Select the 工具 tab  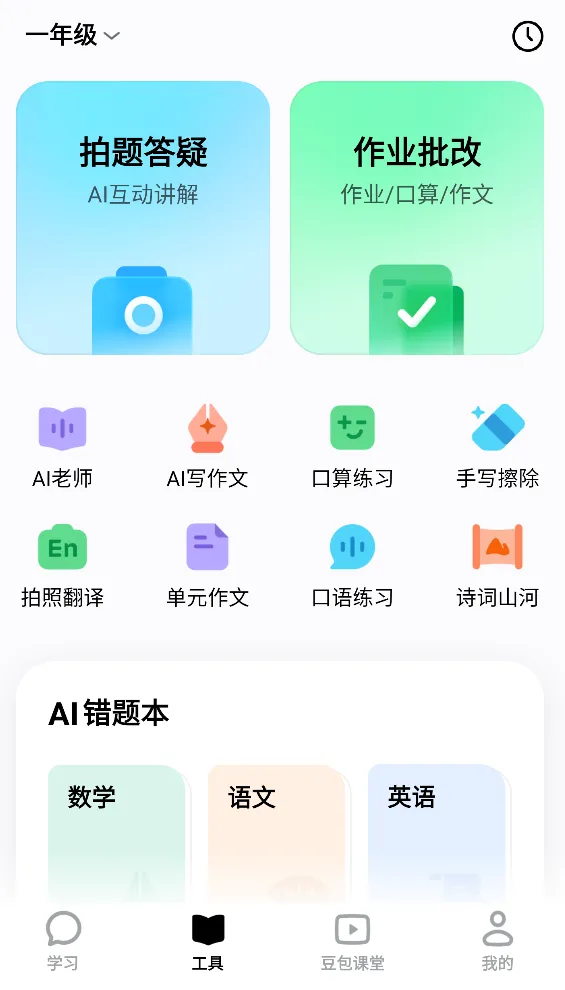click(208, 941)
